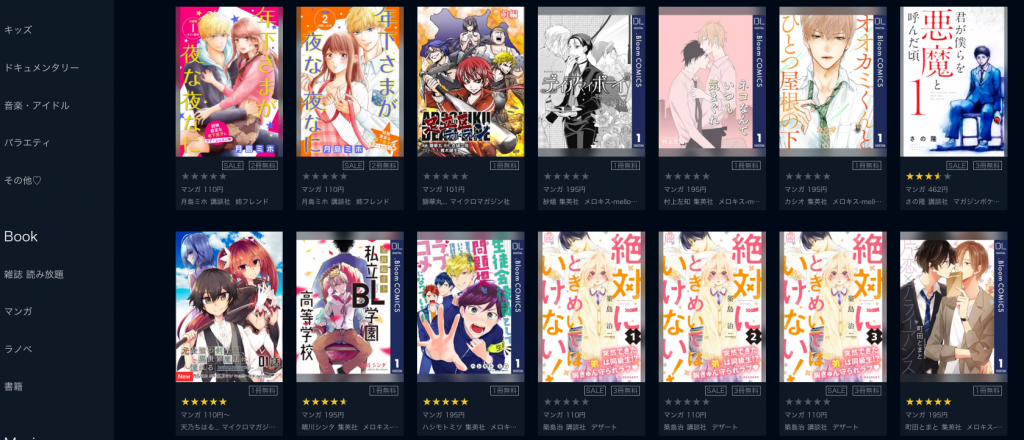
Task: Open その他♡ in the sidebar
Action: point(23,180)
